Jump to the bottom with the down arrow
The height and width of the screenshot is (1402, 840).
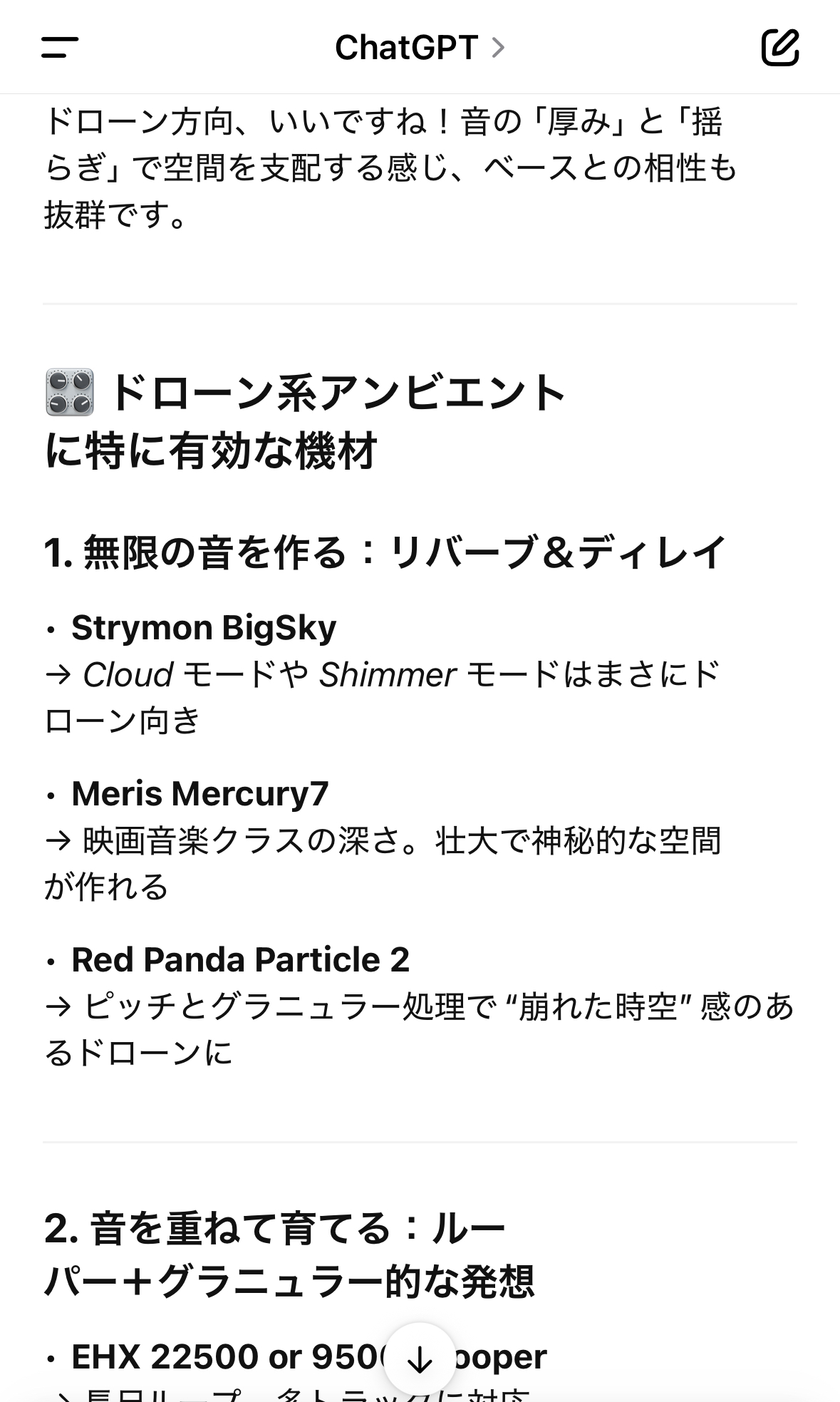(x=420, y=1359)
